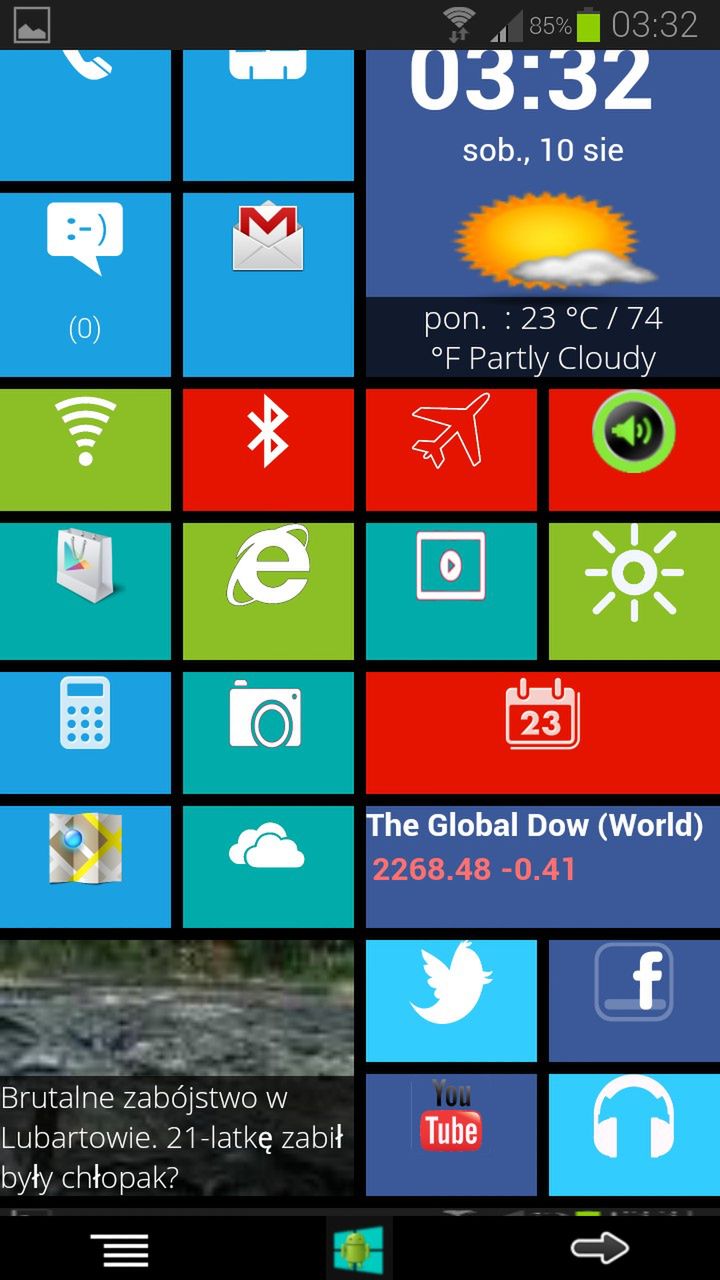720x1280 pixels.
Task: Launch the Internet Explorer browser tile
Action: coord(268,590)
